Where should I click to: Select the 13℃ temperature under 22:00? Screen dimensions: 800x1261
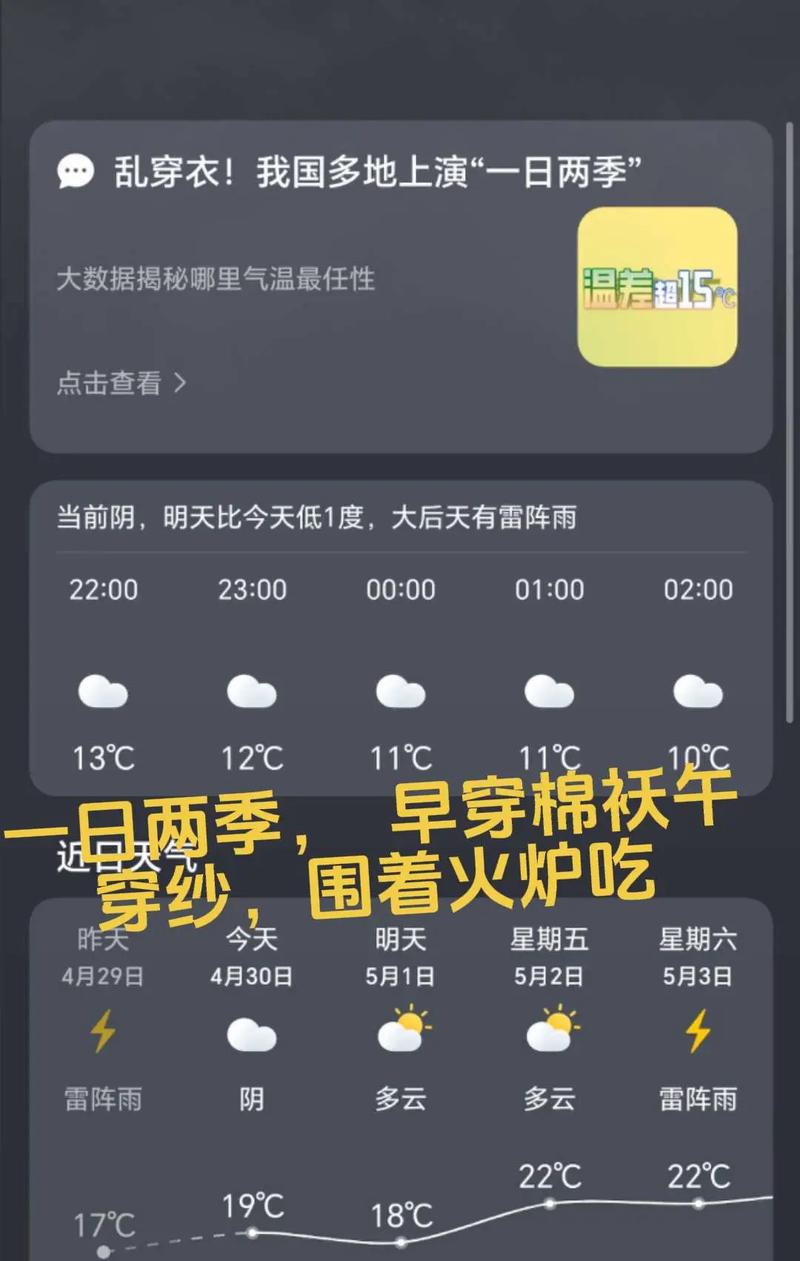104,757
